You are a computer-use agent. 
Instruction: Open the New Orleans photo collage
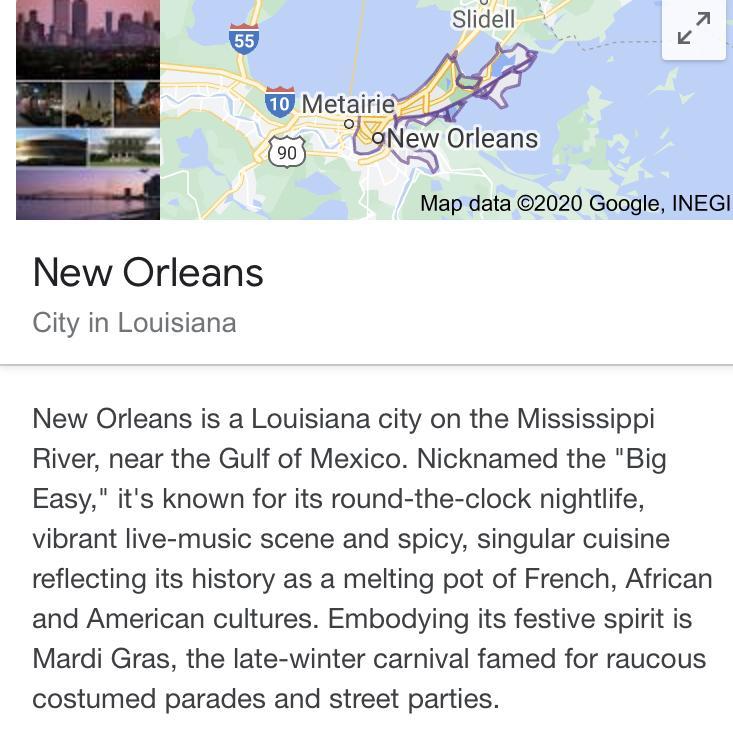point(88,110)
